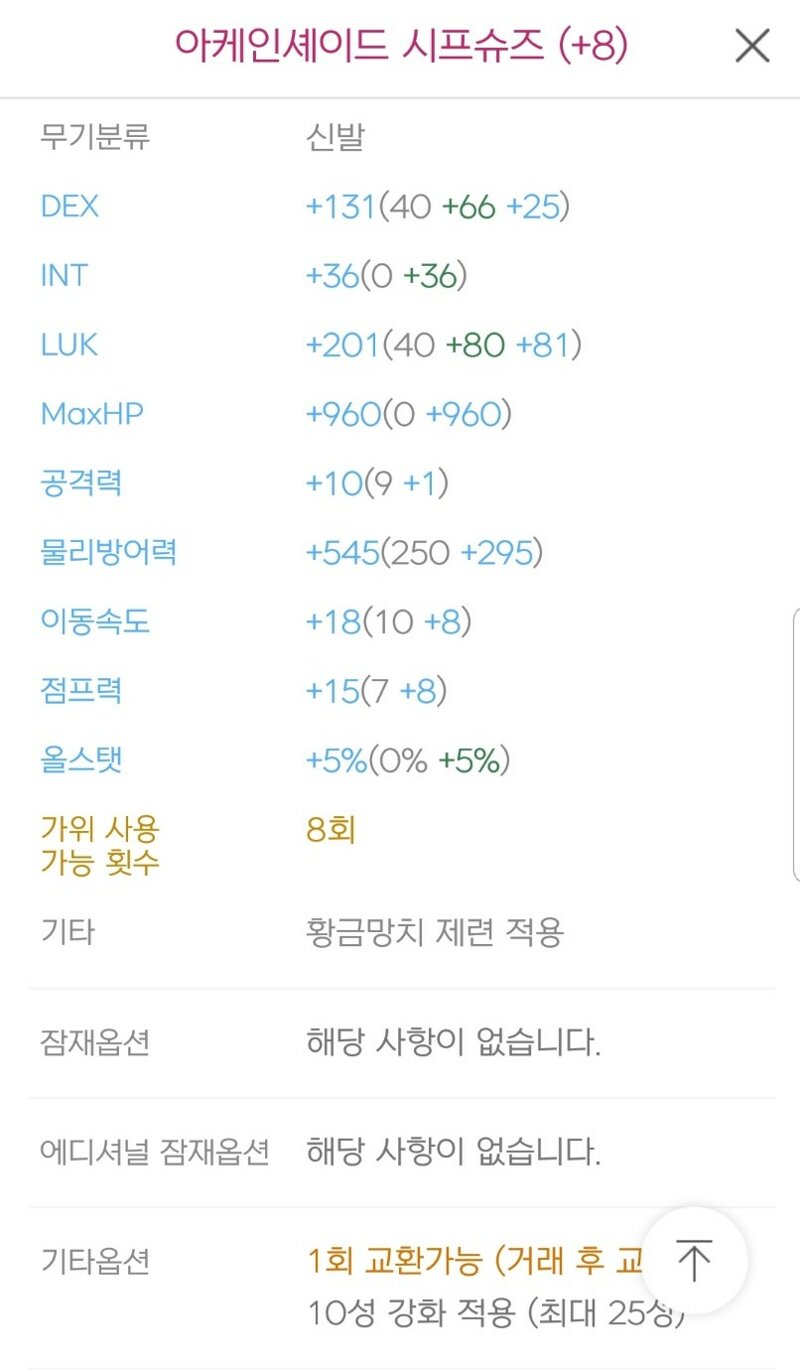Close the item detail popup

click(x=752, y=46)
